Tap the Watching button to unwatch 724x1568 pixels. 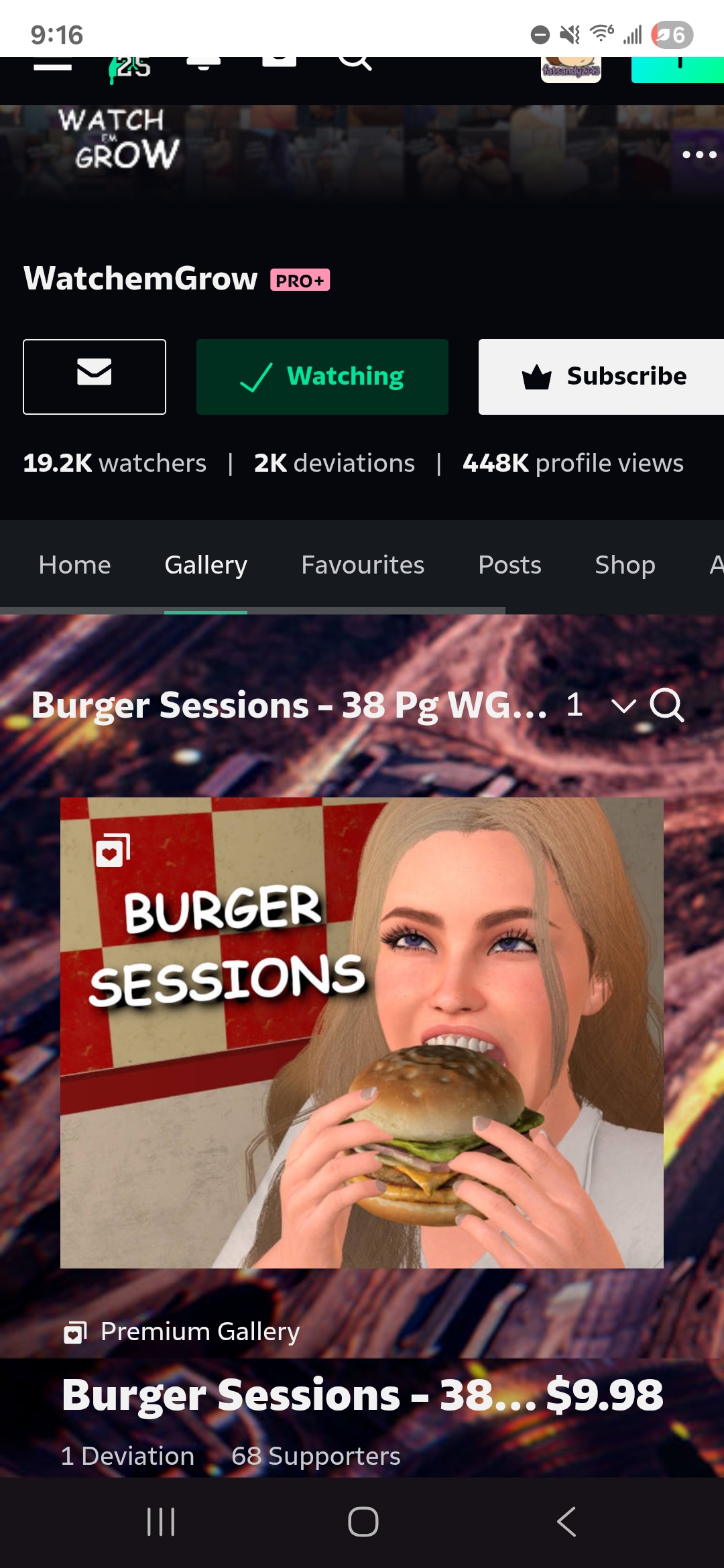pyautogui.click(x=322, y=376)
